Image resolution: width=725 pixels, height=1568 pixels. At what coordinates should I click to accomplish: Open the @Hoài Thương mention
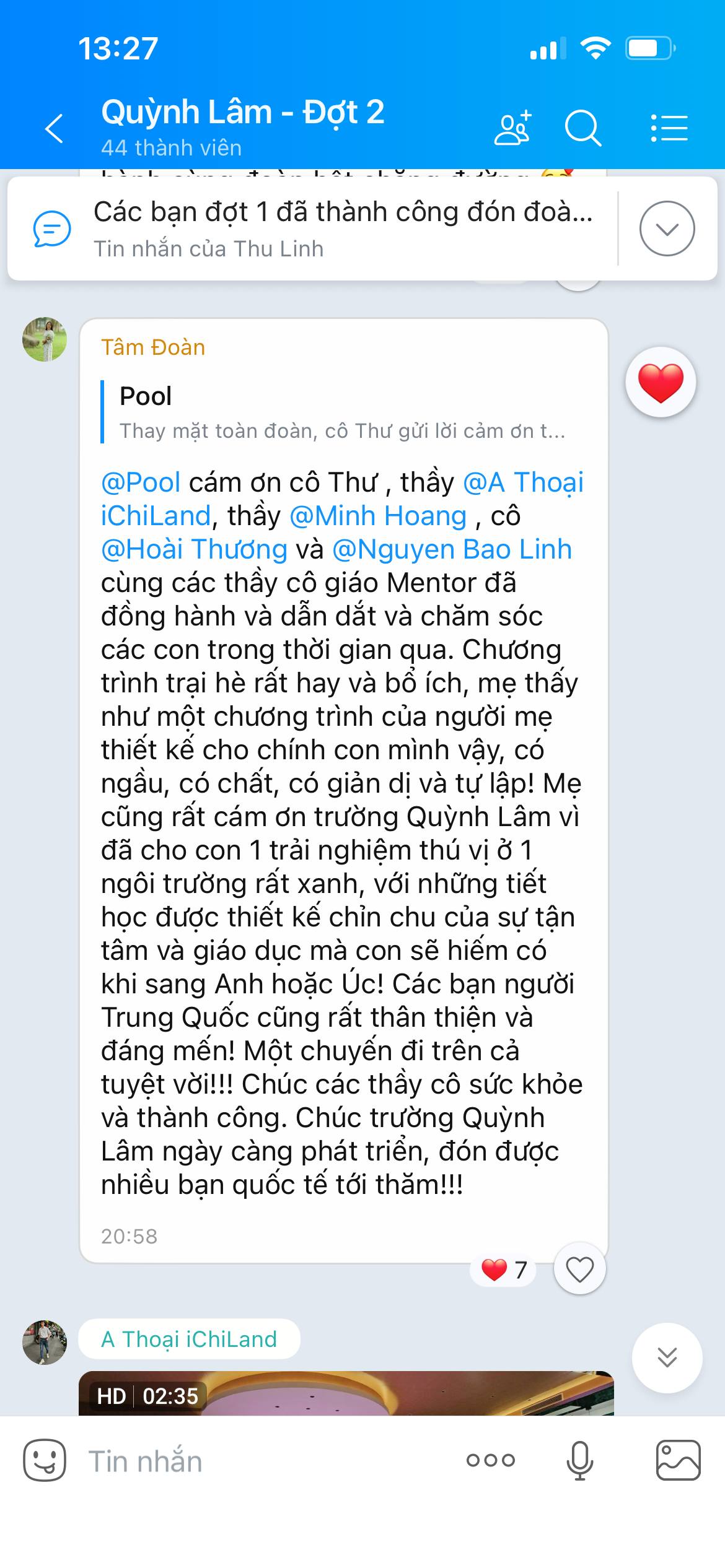pyautogui.click(x=194, y=549)
